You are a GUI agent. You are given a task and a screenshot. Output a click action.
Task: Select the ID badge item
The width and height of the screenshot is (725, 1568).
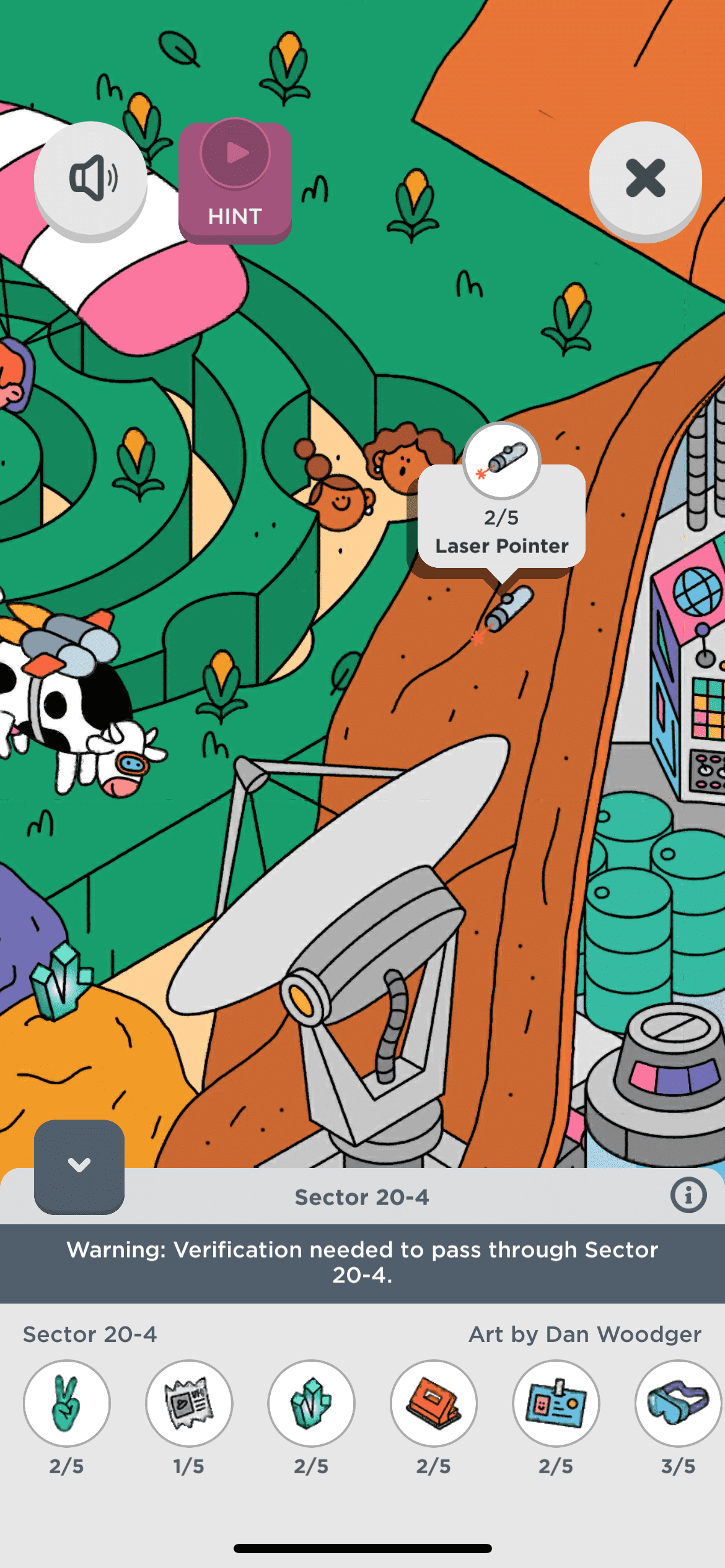(556, 1403)
